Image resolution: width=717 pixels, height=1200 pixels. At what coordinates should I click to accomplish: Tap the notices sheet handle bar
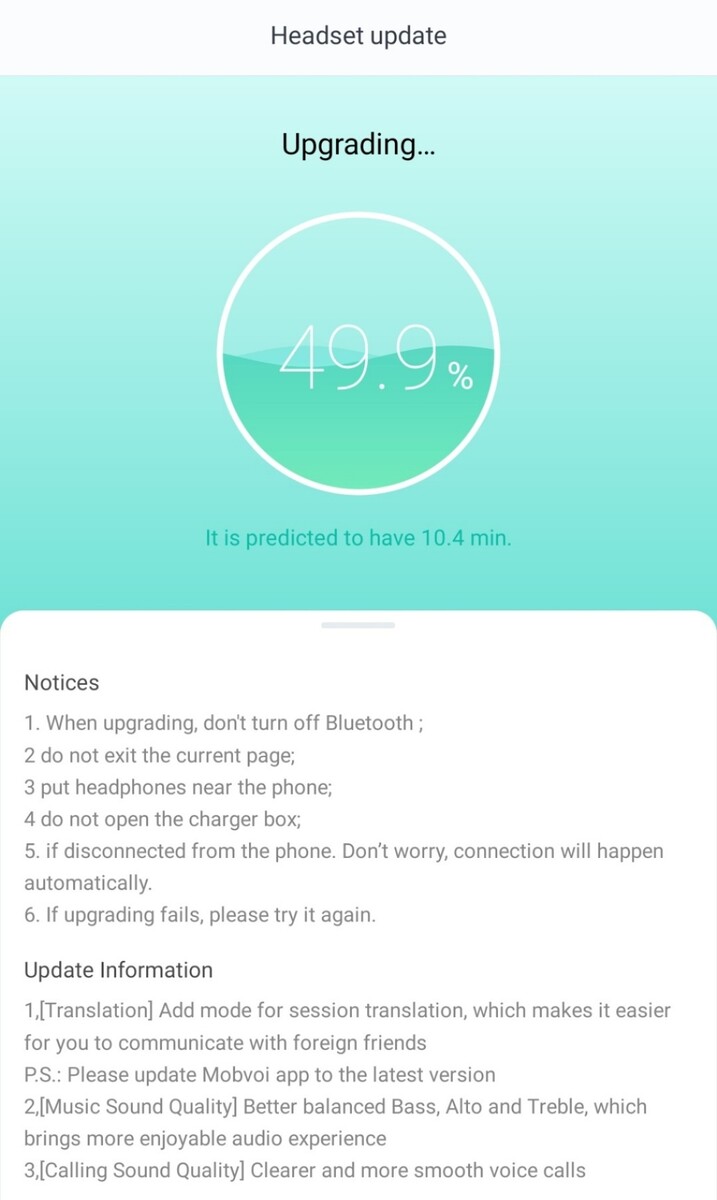[x=358, y=625]
